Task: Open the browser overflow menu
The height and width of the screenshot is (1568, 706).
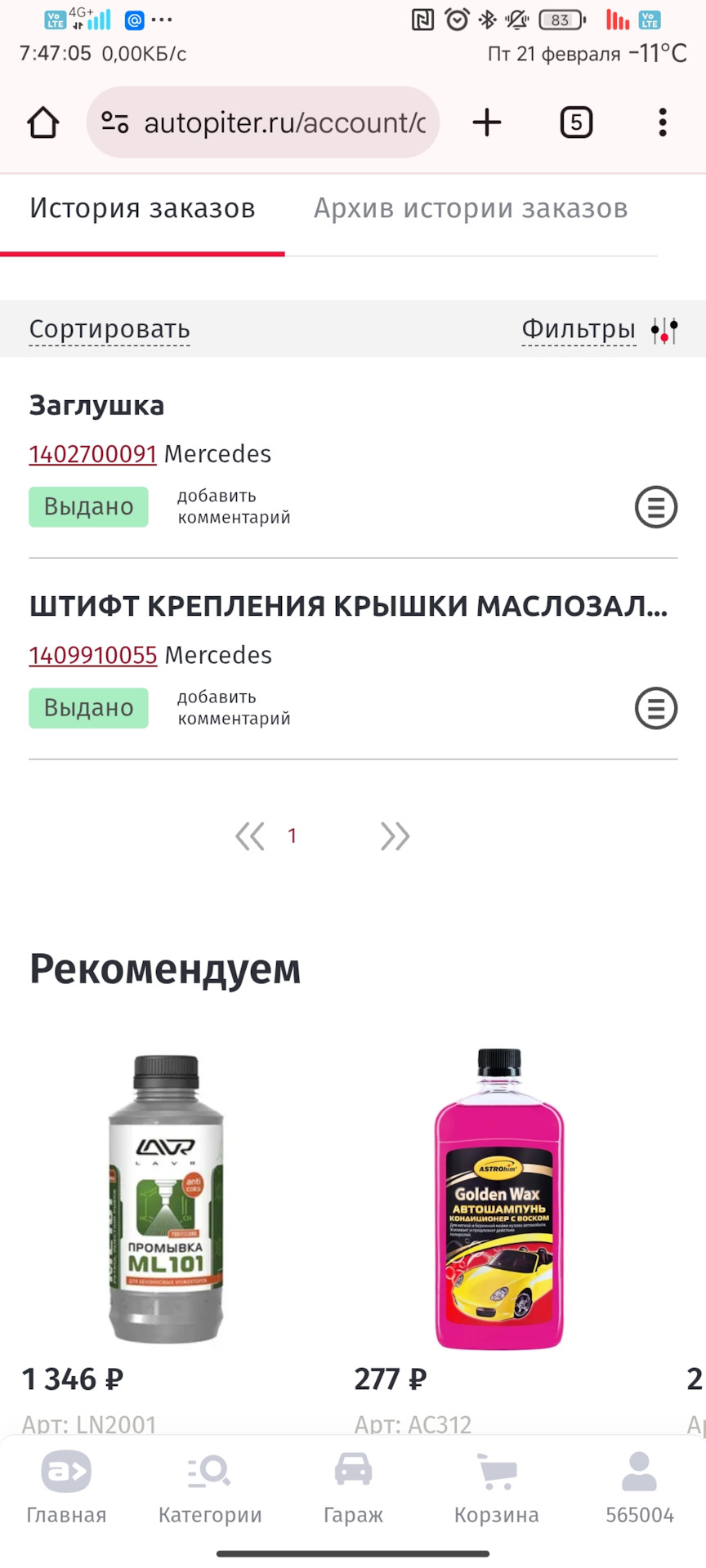Action: tap(663, 123)
